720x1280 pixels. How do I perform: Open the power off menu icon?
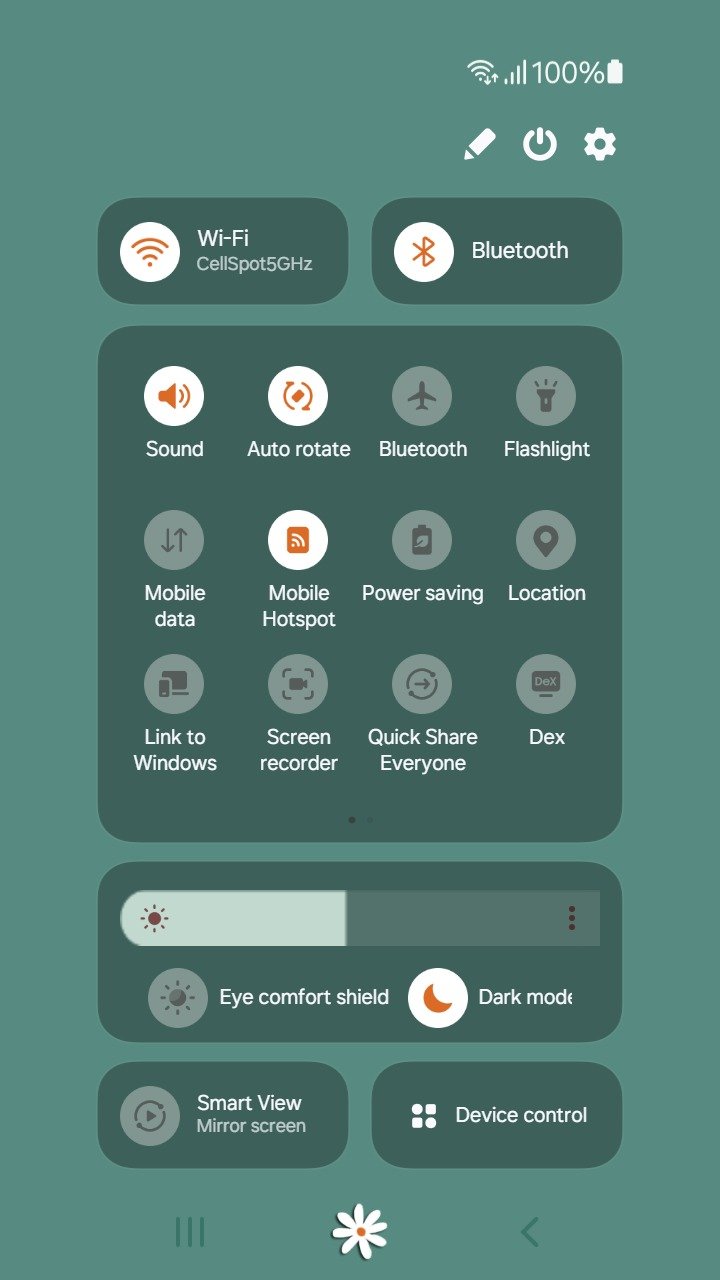pos(540,145)
